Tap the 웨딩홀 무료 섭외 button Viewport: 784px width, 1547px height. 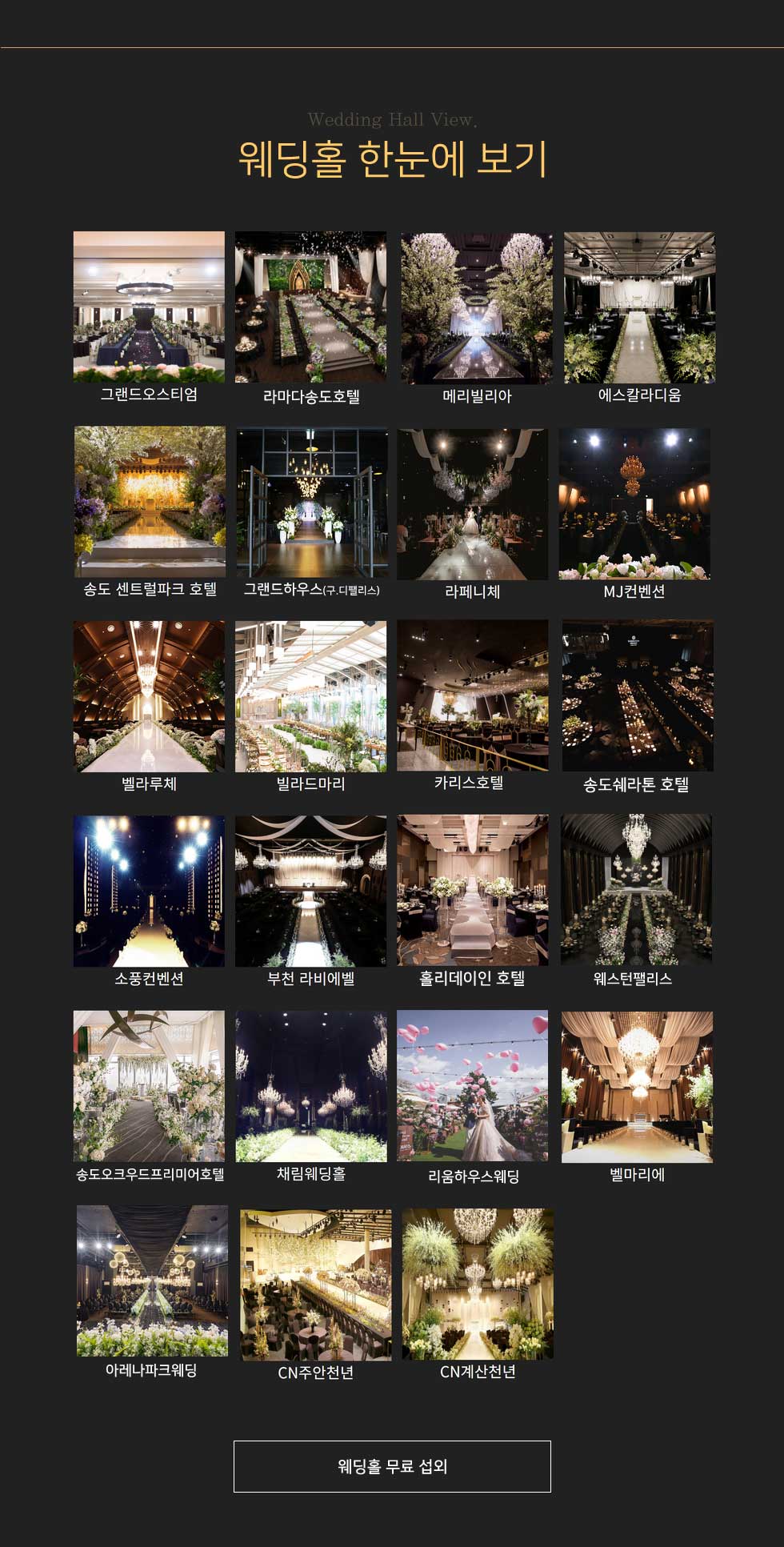click(x=392, y=1466)
